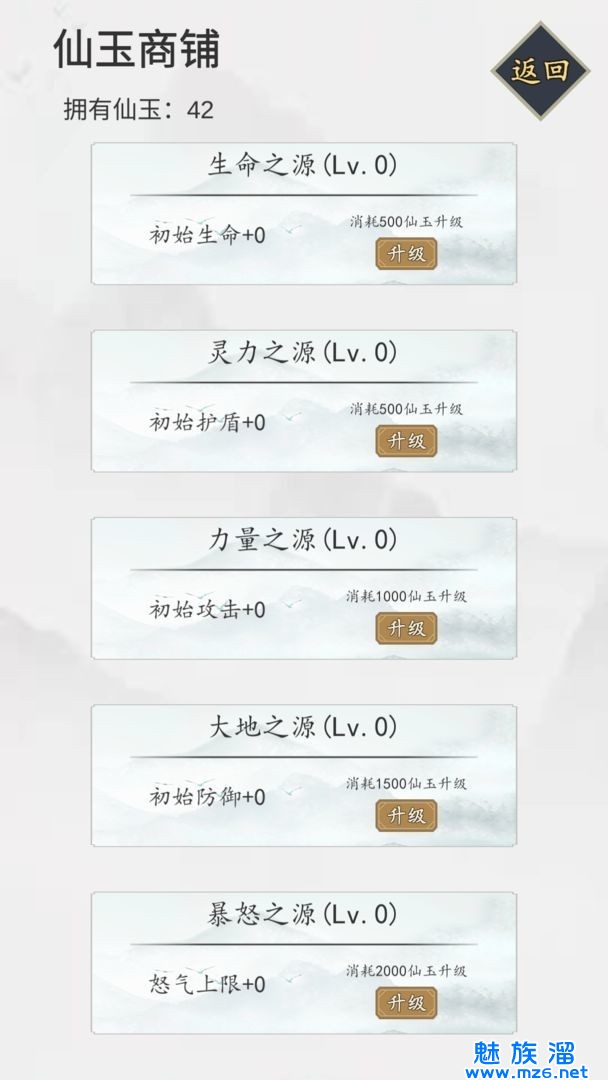Viewport: 608px width, 1080px height.
Task: Hit 升级 on the 暴怒之源 card
Action: [x=406, y=1002]
